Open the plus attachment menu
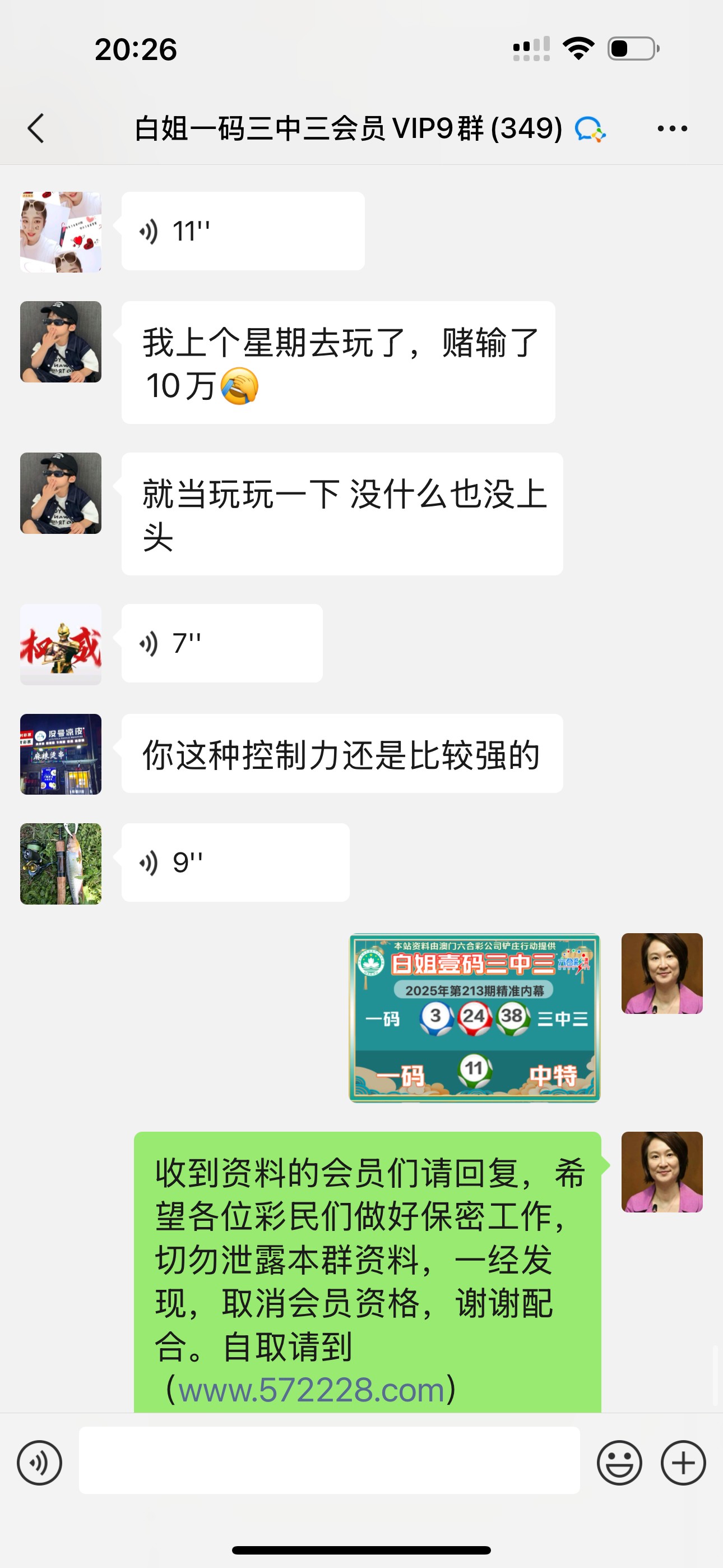 (x=683, y=1463)
